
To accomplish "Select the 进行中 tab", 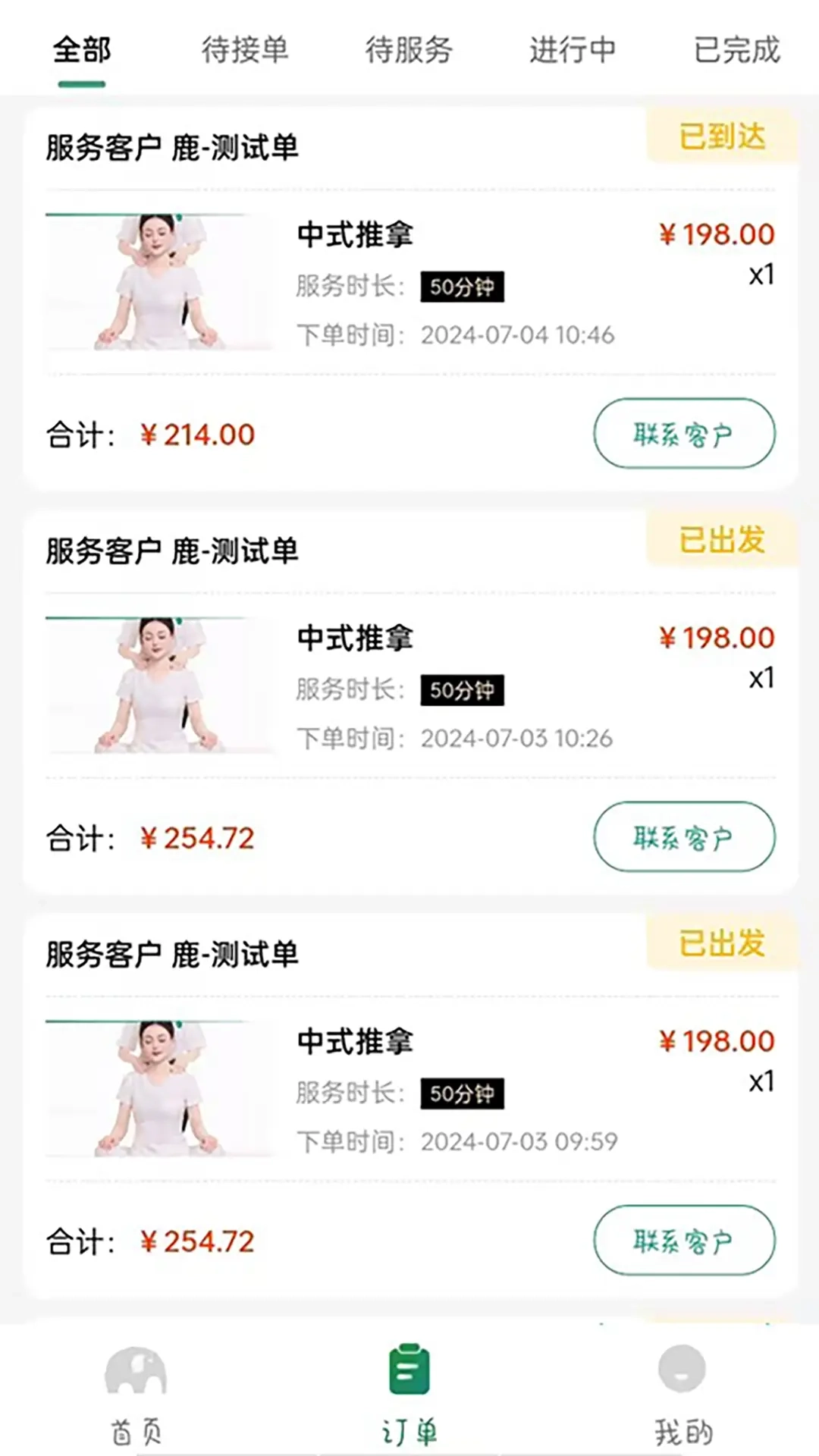I will point(573,51).
